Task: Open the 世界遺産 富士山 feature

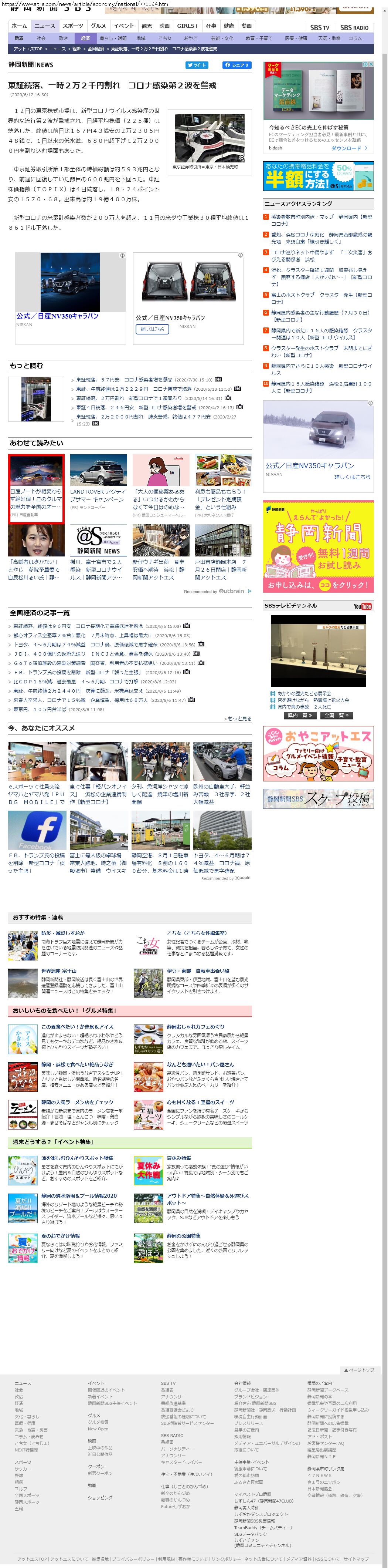Action: click(x=59, y=971)
